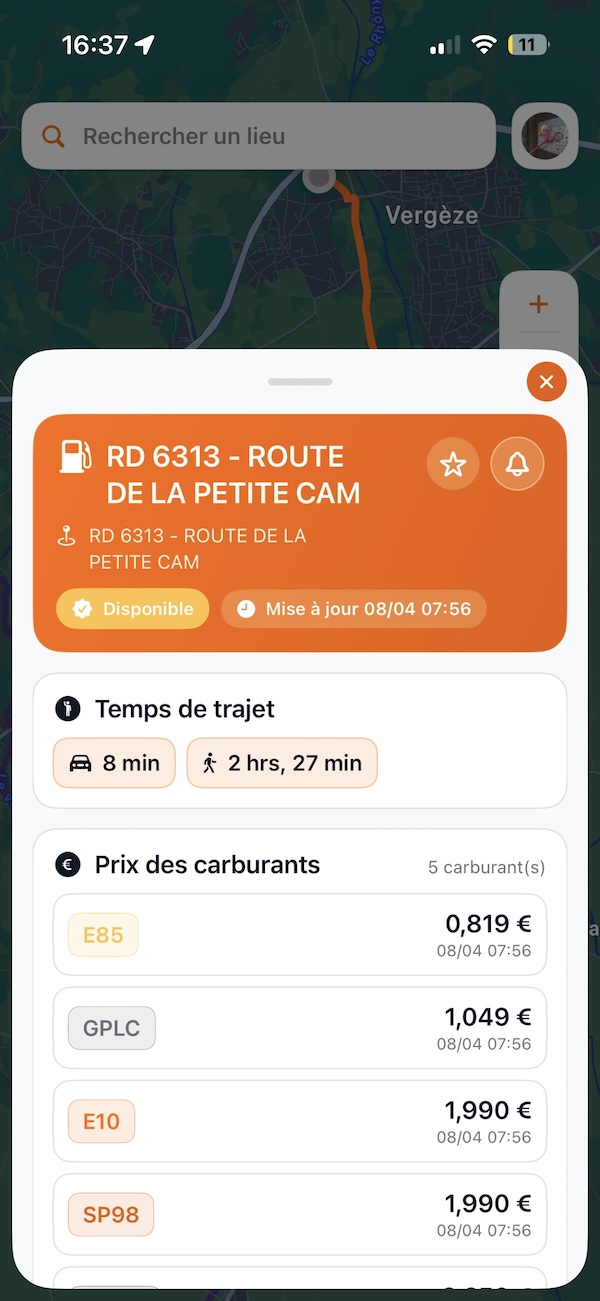The height and width of the screenshot is (1301, 600).
Task: Open the E85 fuel price row
Action: 300,935
